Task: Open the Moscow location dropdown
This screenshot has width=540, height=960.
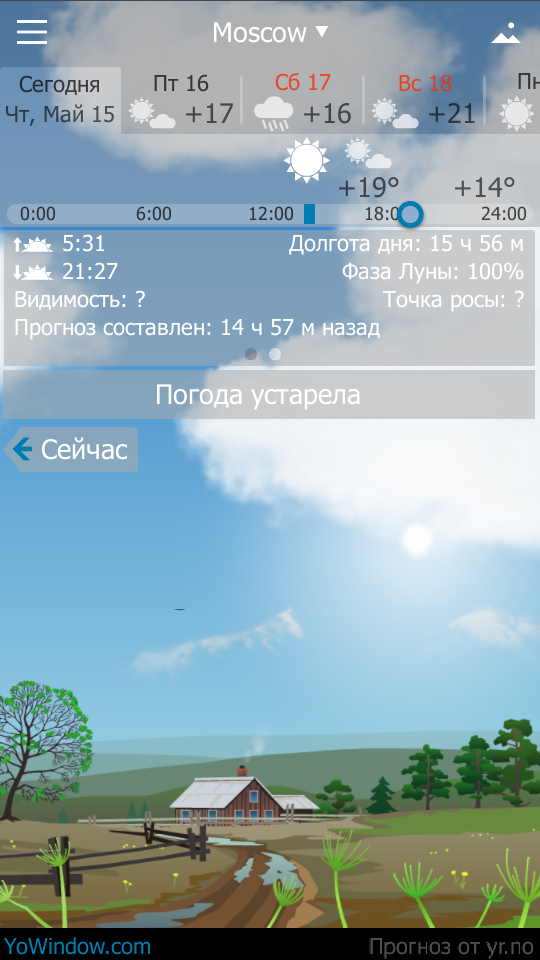Action: click(270, 32)
